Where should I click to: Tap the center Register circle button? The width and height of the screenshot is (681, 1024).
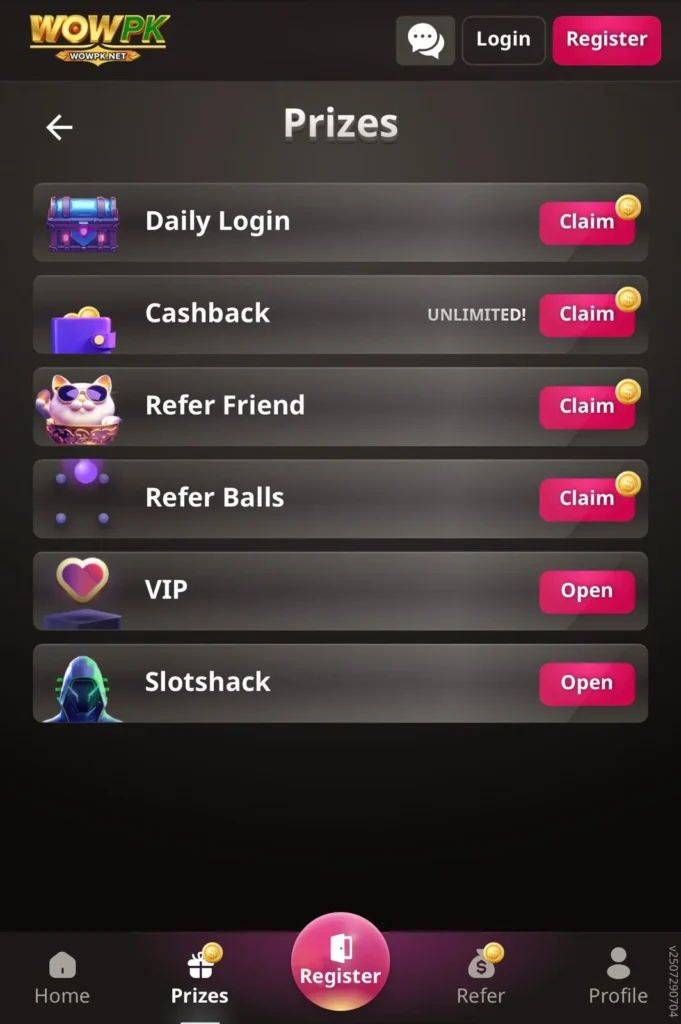tap(340, 962)
